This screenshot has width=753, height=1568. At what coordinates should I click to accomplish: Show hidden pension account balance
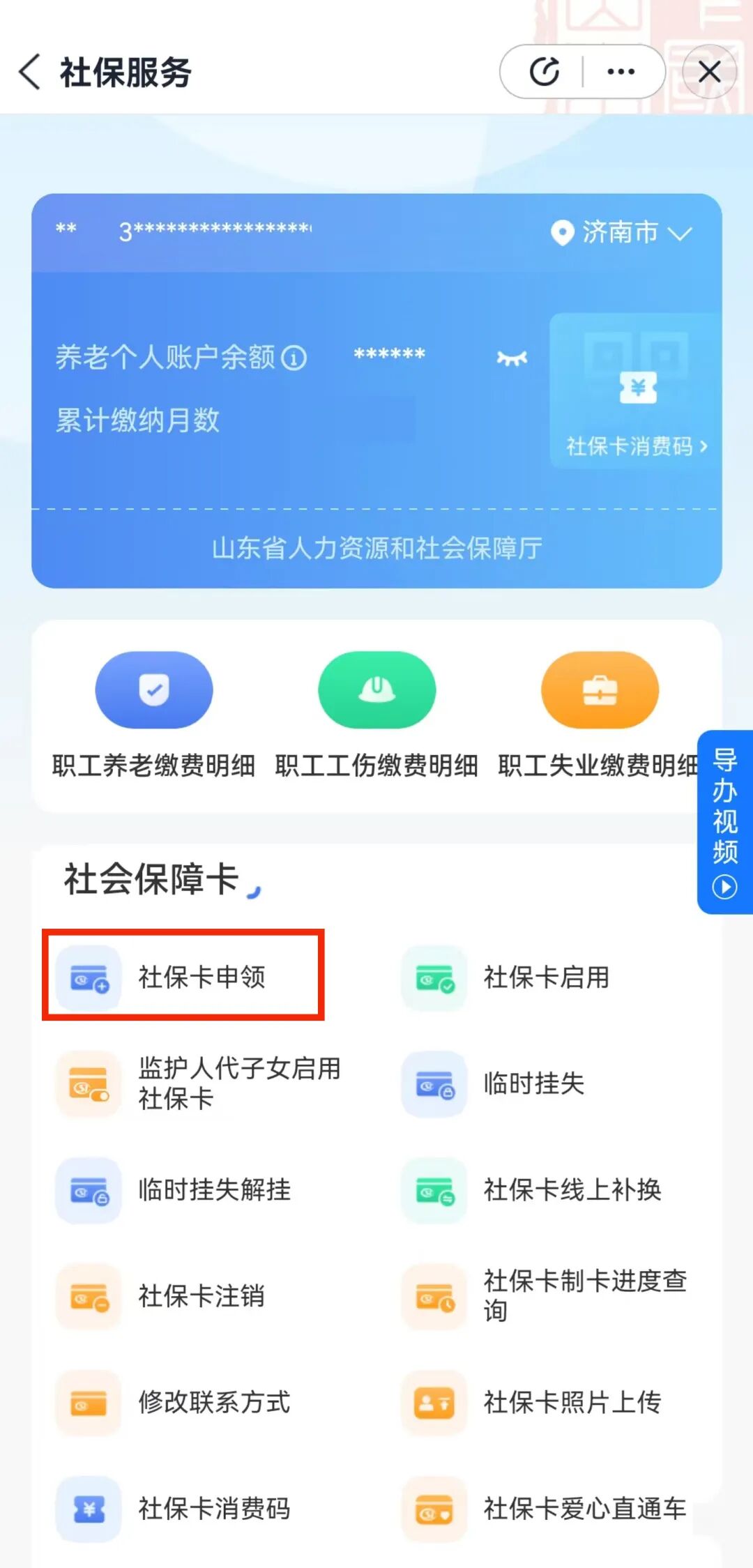(512, 358)
